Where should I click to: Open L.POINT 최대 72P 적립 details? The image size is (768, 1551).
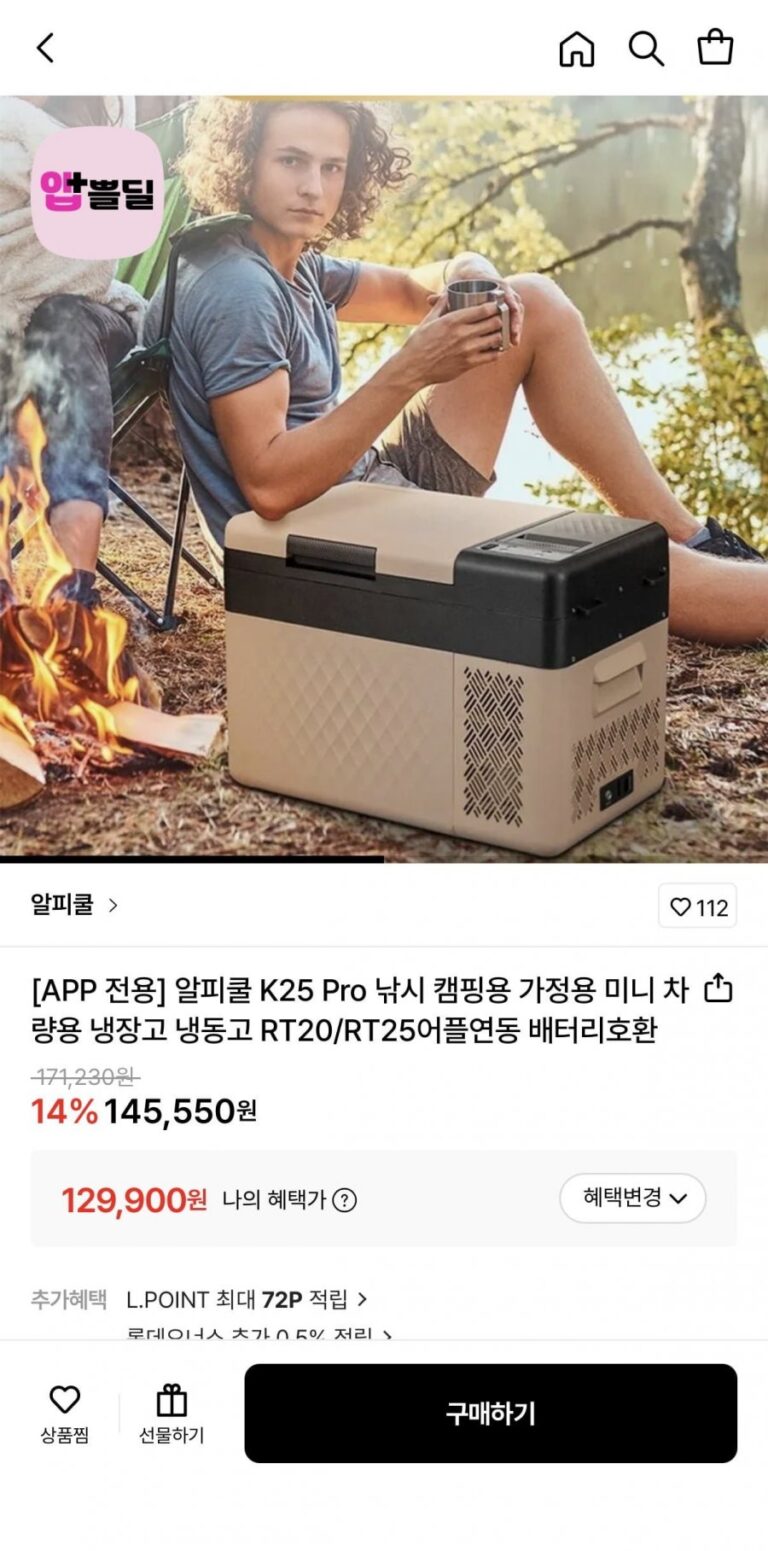tap(247, 1299)
